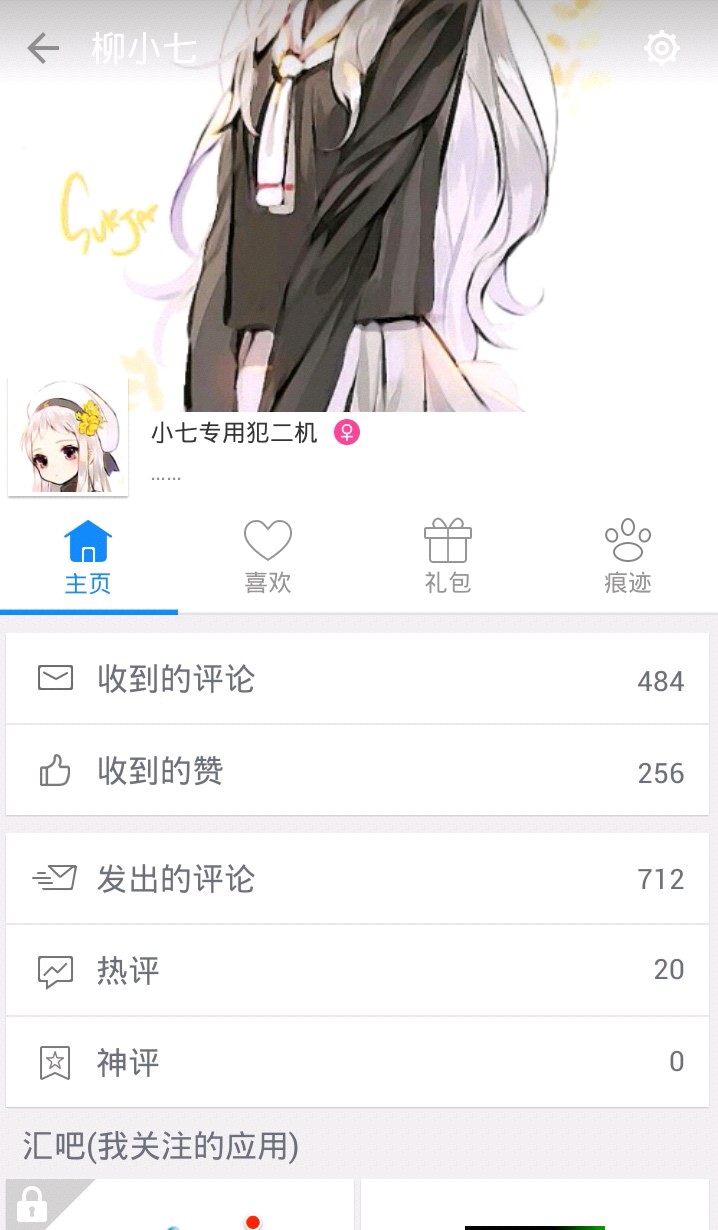This screenshot has width=718, height=1230.
Task: Open the 神评 row
Action: [x=358, y=1062]
